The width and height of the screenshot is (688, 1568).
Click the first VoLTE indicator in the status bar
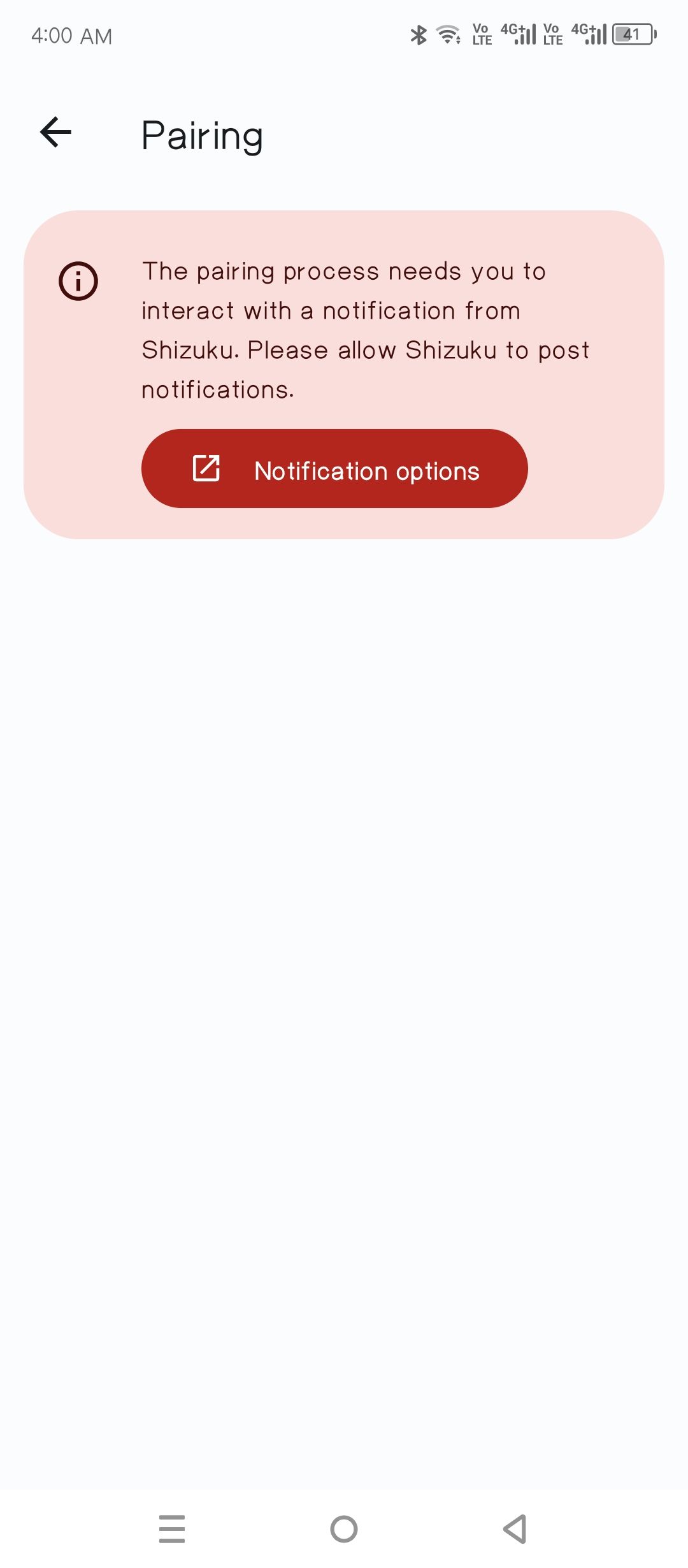click(482, 35)
